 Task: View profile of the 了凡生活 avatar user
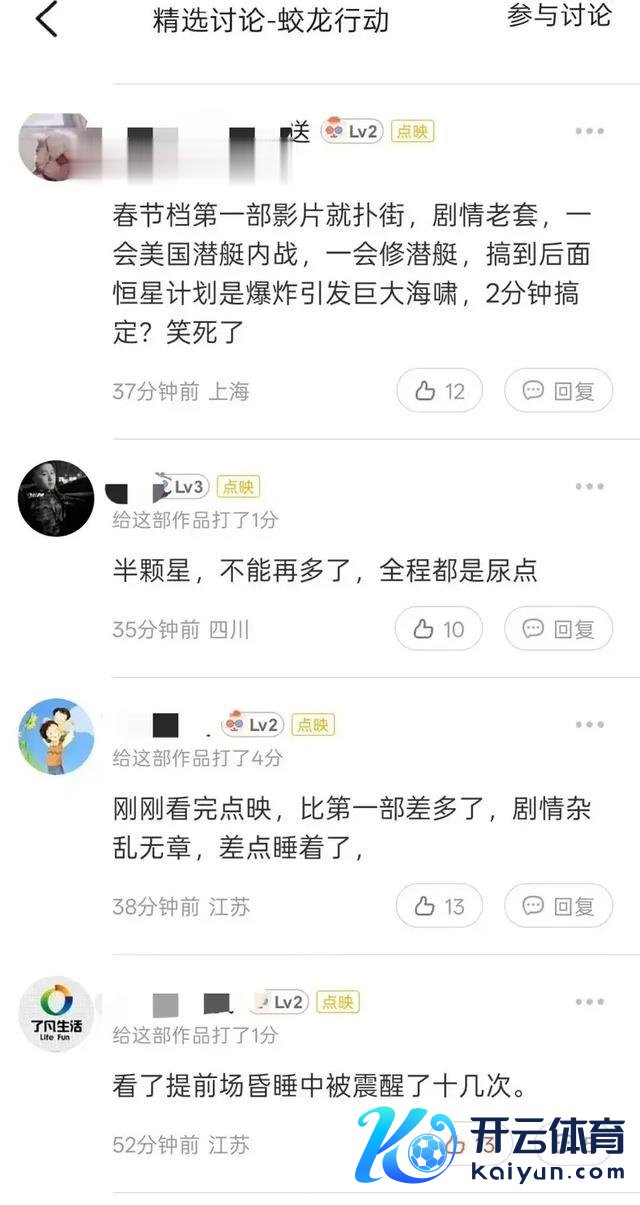click(56, 1015)
